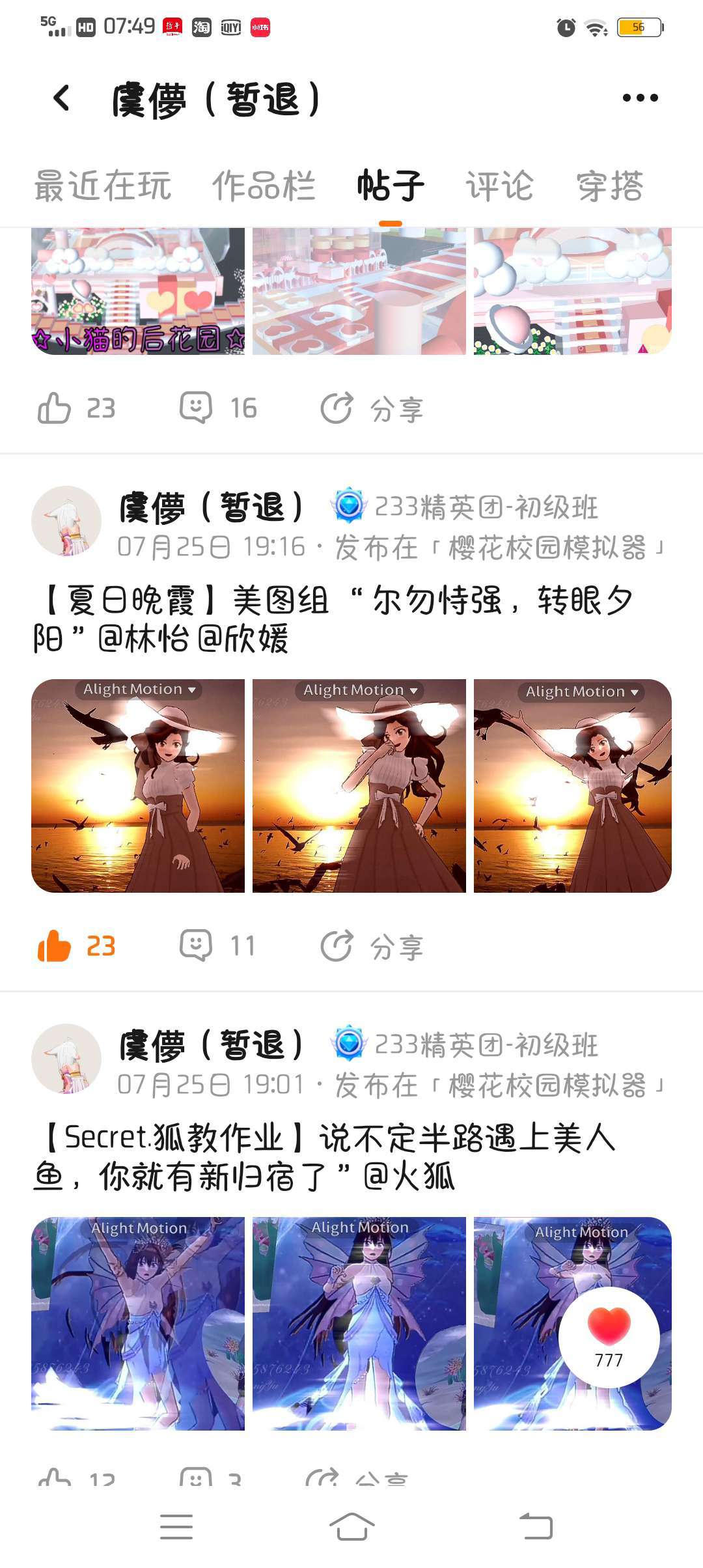The height and width of the screenshot is (1568, 703).
Task: Open the @林怡 mention link
Action: click(143, 639)
